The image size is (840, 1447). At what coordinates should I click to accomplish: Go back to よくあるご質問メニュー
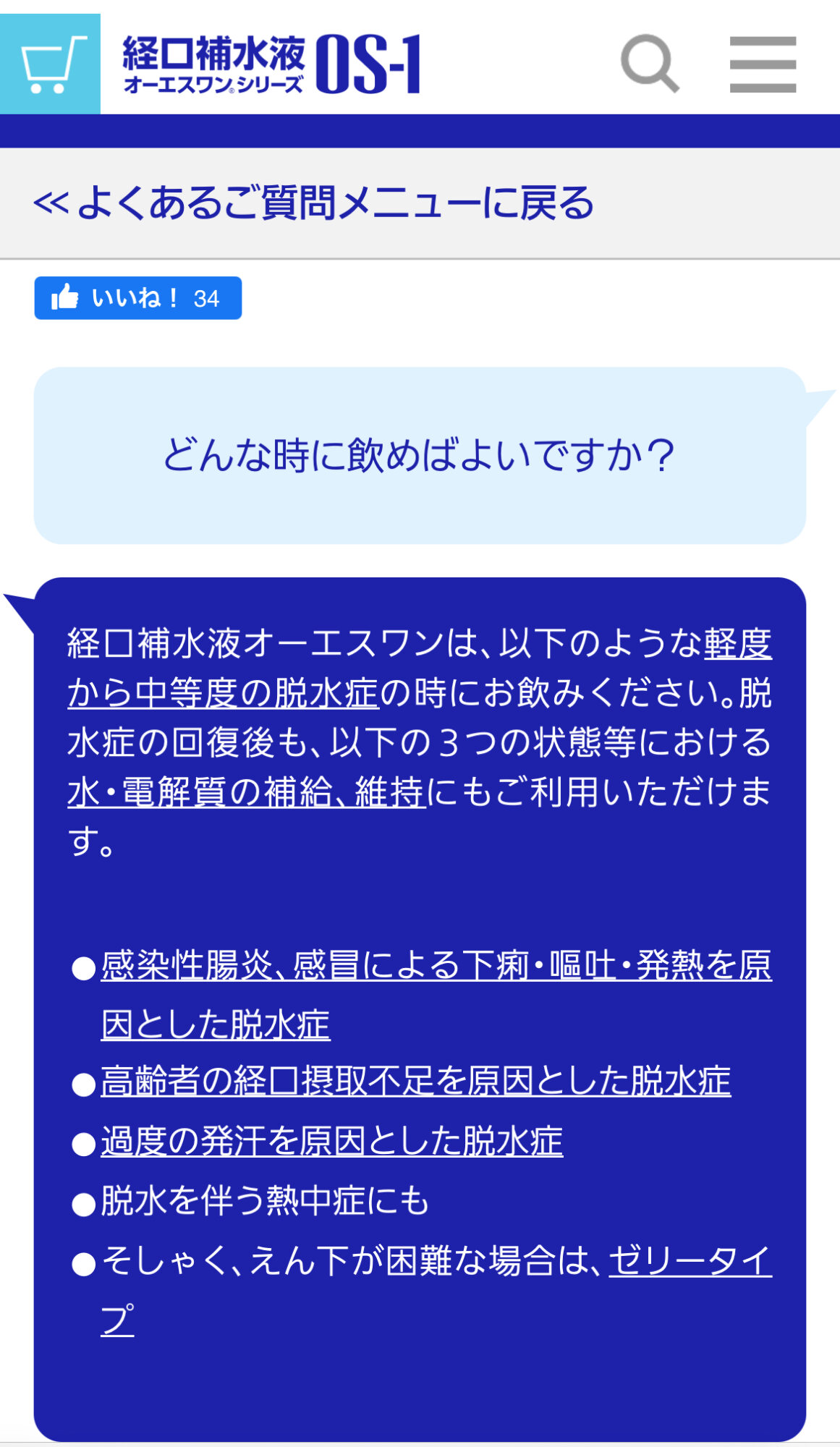[313, 203]
